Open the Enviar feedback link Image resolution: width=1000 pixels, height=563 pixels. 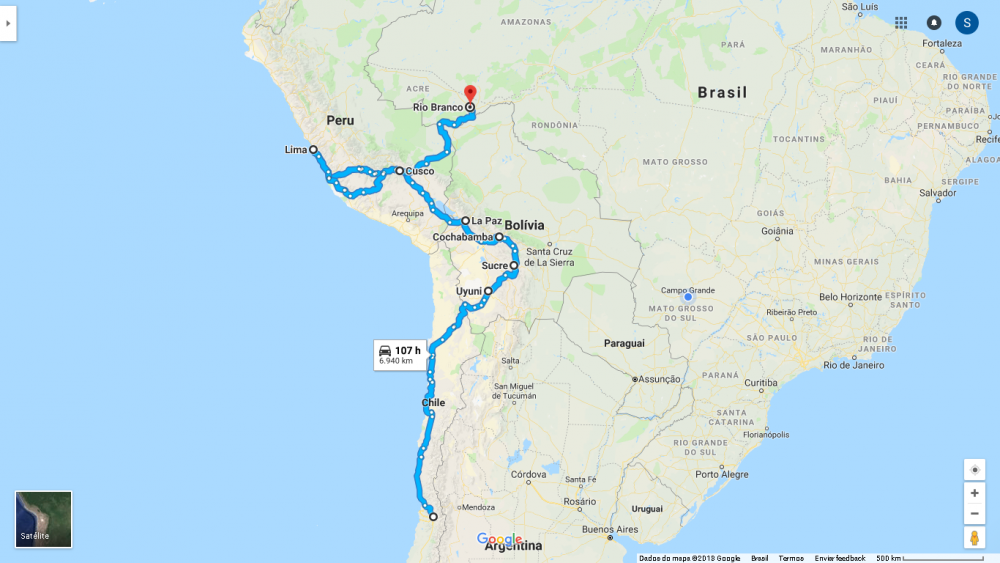coord(840,558)
